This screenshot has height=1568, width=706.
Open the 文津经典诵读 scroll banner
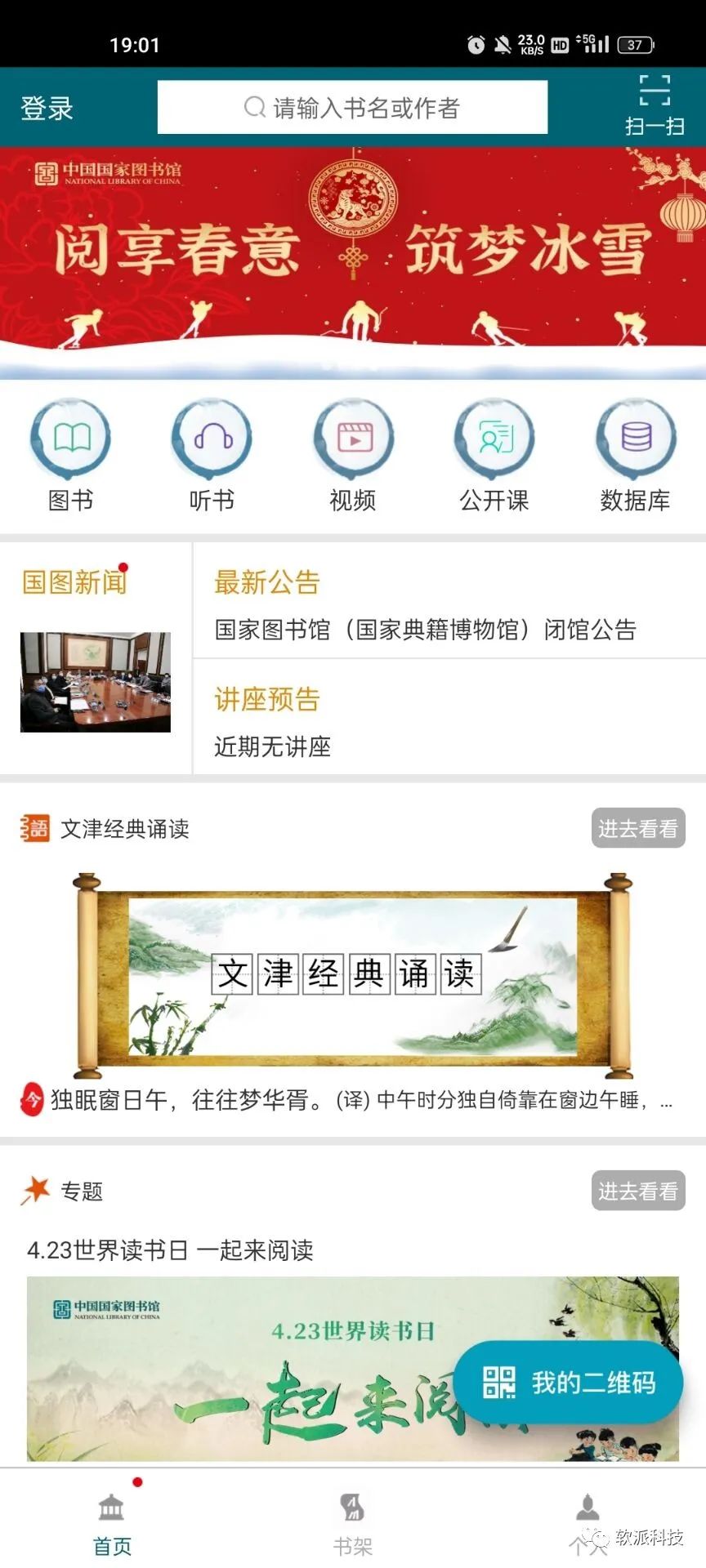[353, 975]
